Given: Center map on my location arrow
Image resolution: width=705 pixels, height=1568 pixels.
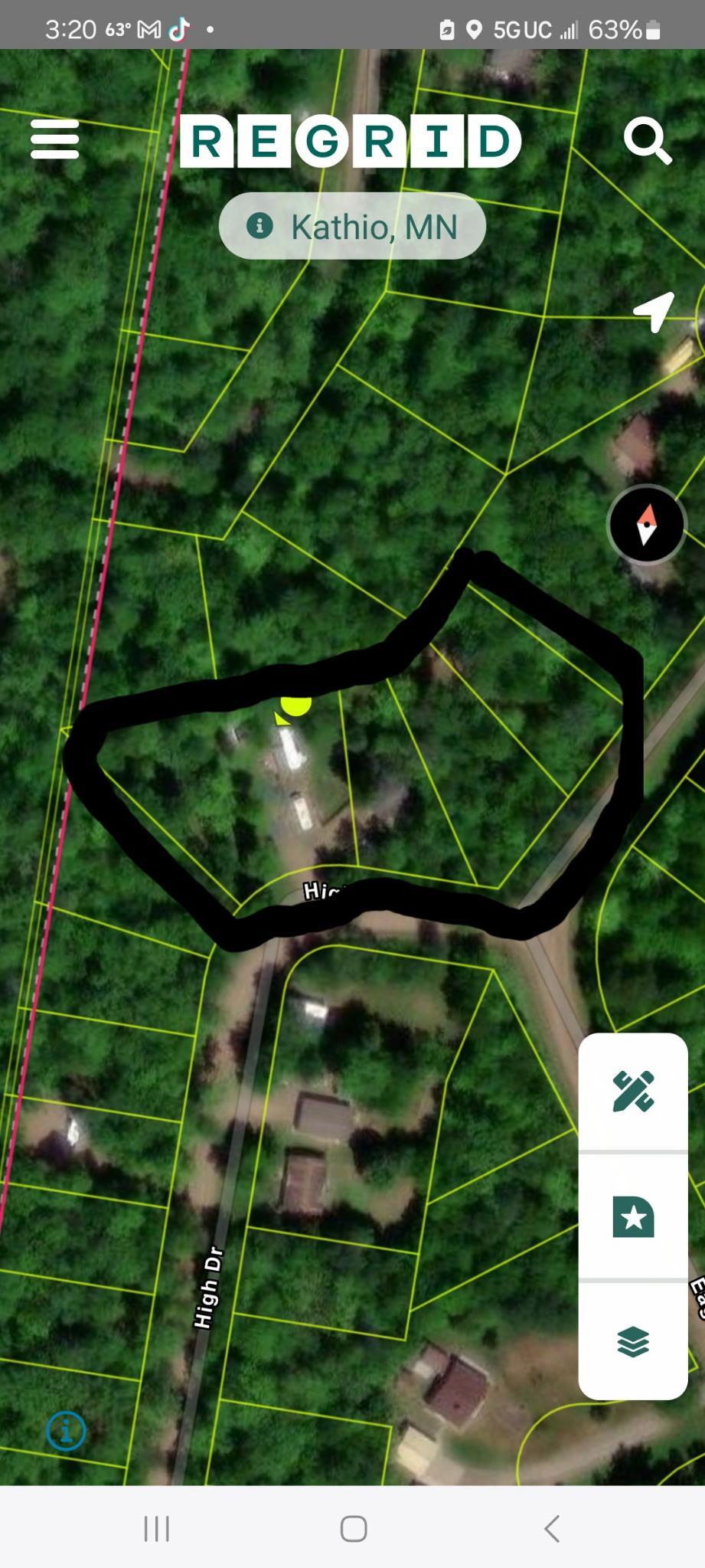Looking at the screenshot, I should [654, 311].
